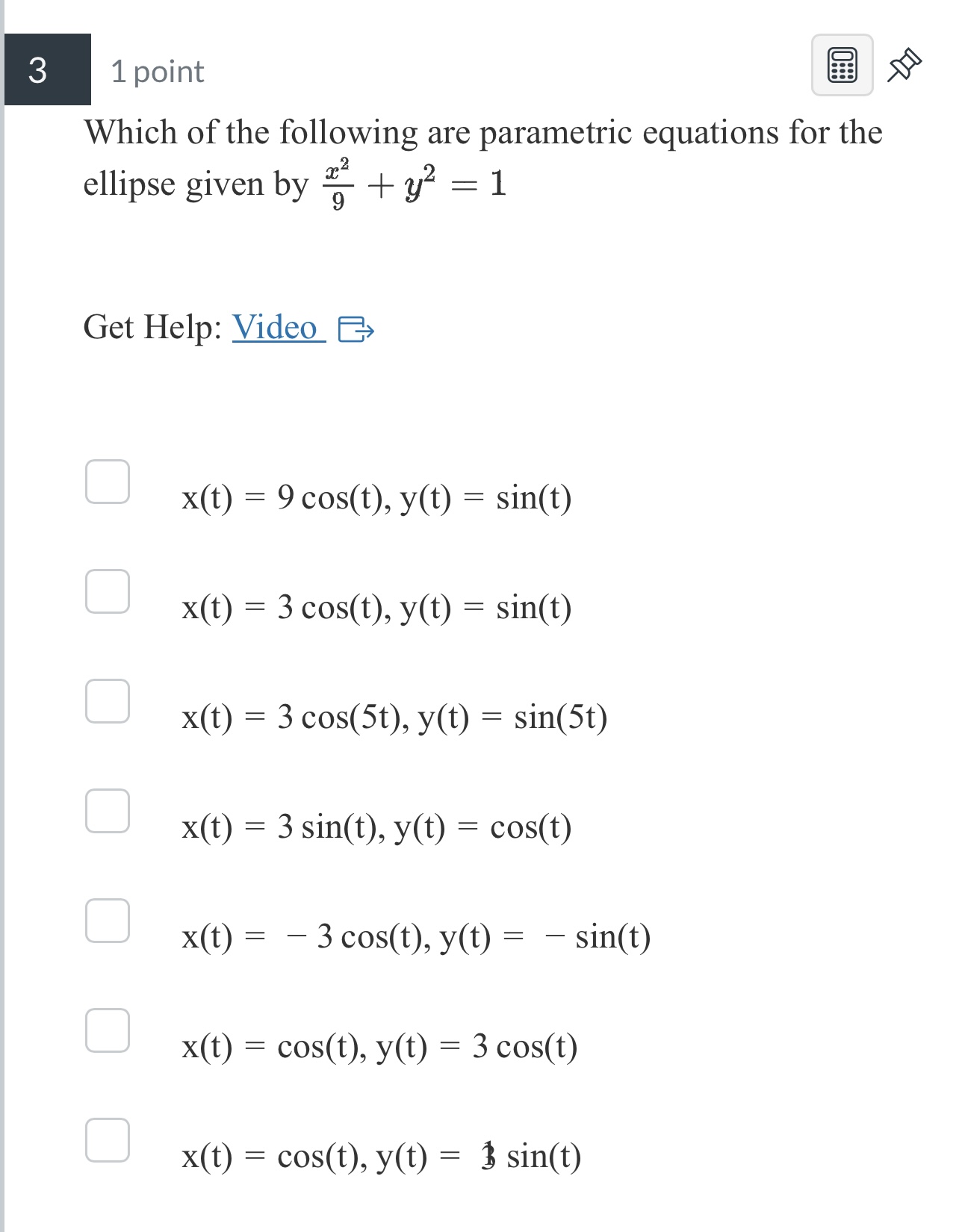Check the last answer option checkbox
The height and width of the screenshot is (1232, 962).
108,1139
